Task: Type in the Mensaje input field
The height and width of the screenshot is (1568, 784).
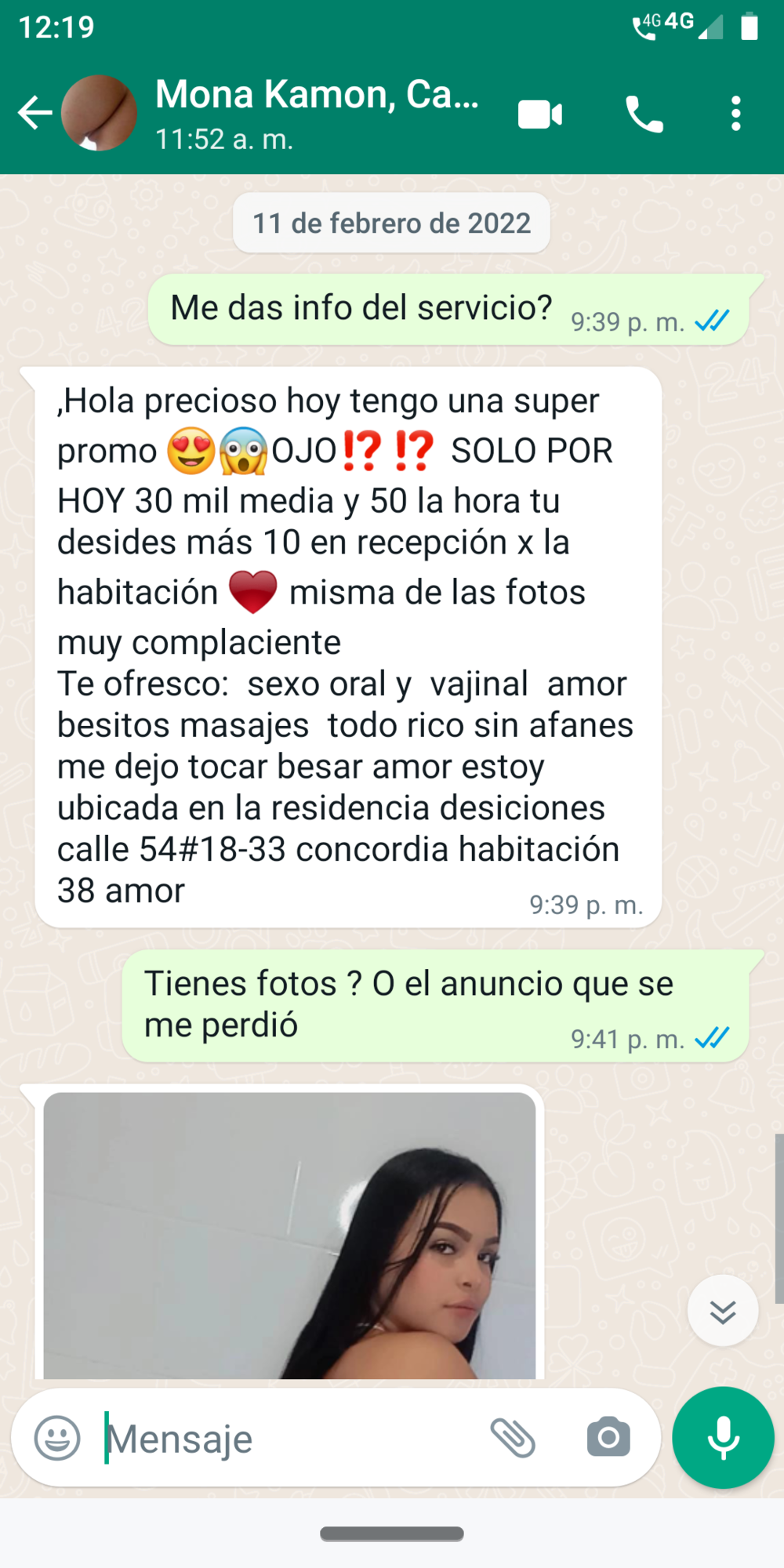Action: 235,1439
